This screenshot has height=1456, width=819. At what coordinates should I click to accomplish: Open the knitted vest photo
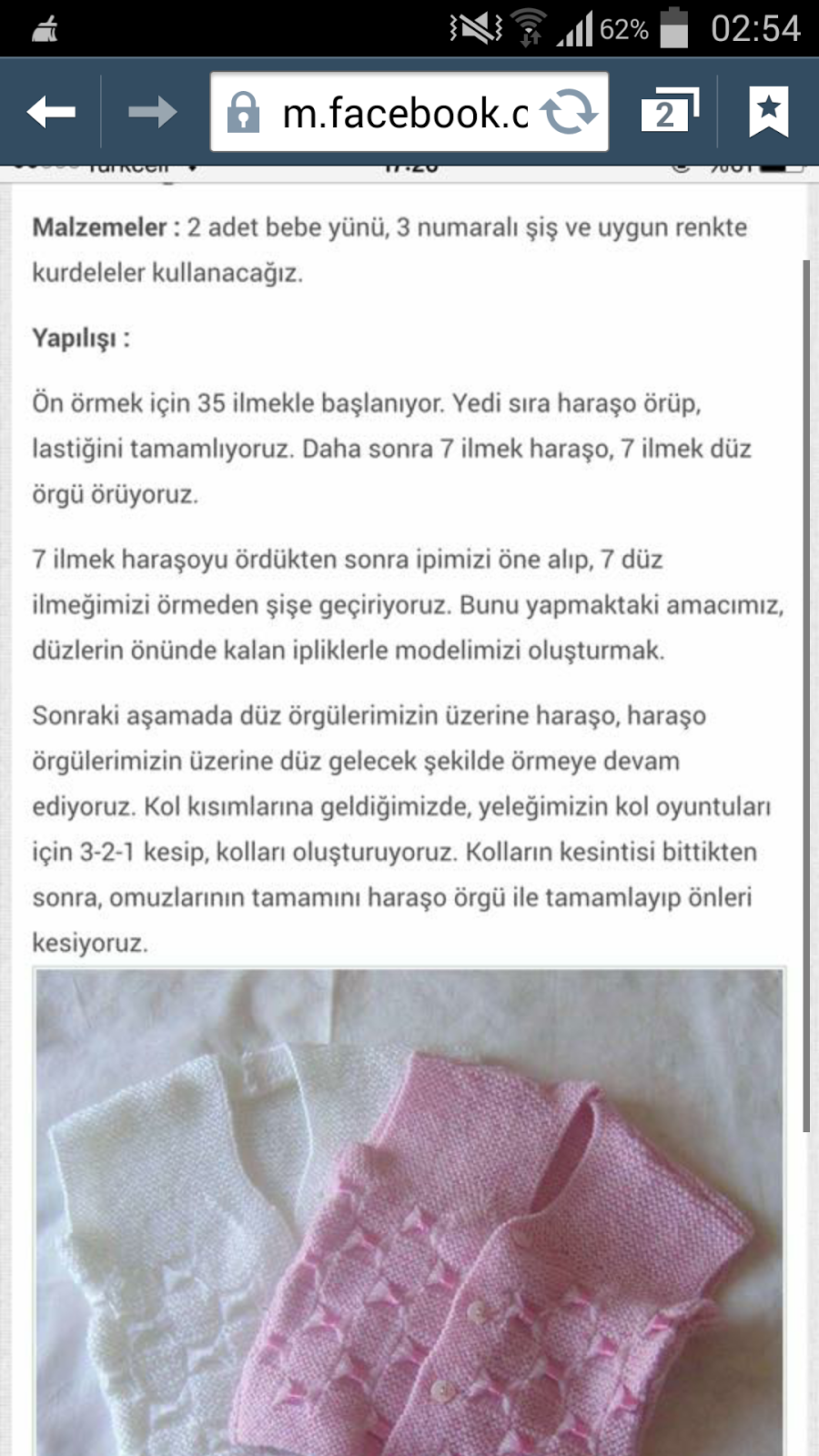point(409,1210)
